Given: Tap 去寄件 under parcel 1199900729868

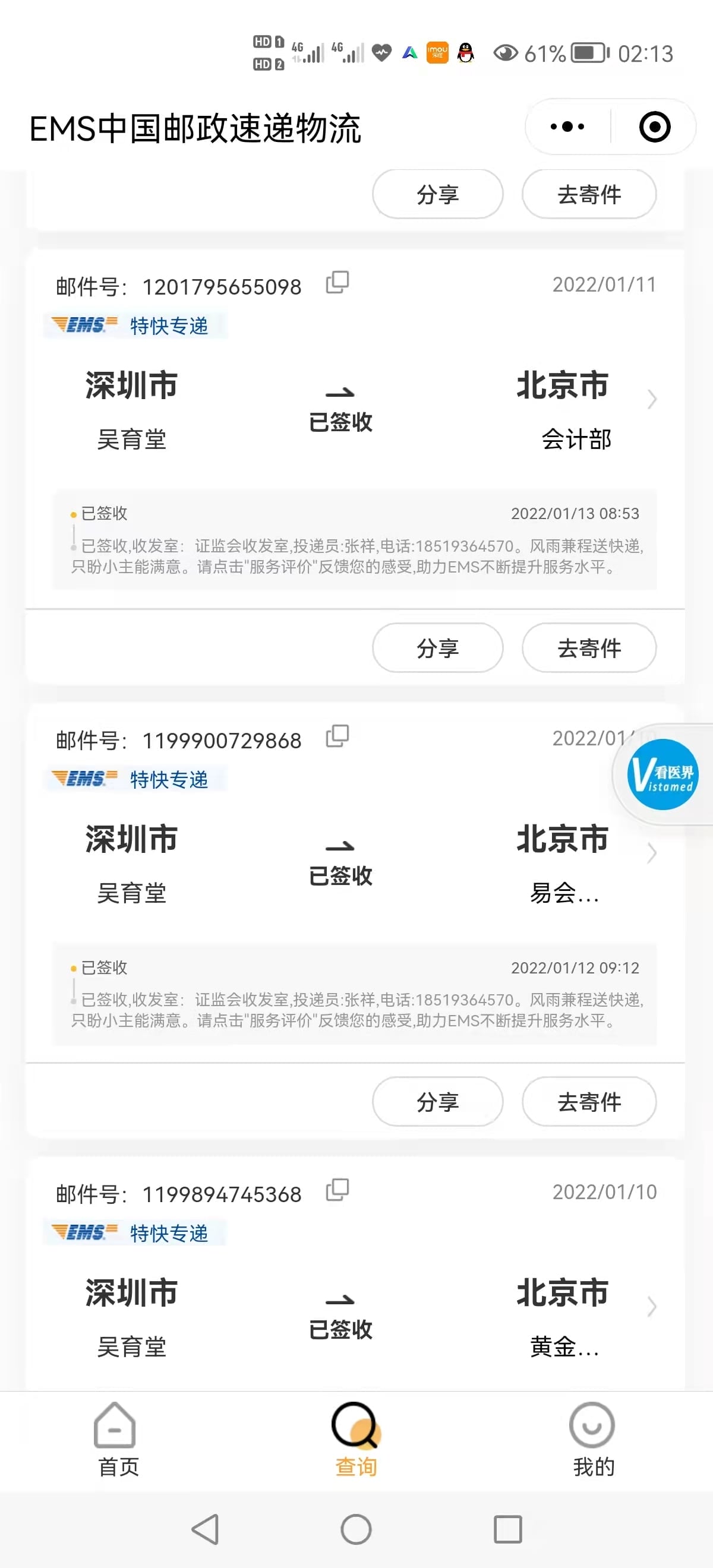Looking at the screenshot, I should pyautogui.click(x=589, y=1101).
